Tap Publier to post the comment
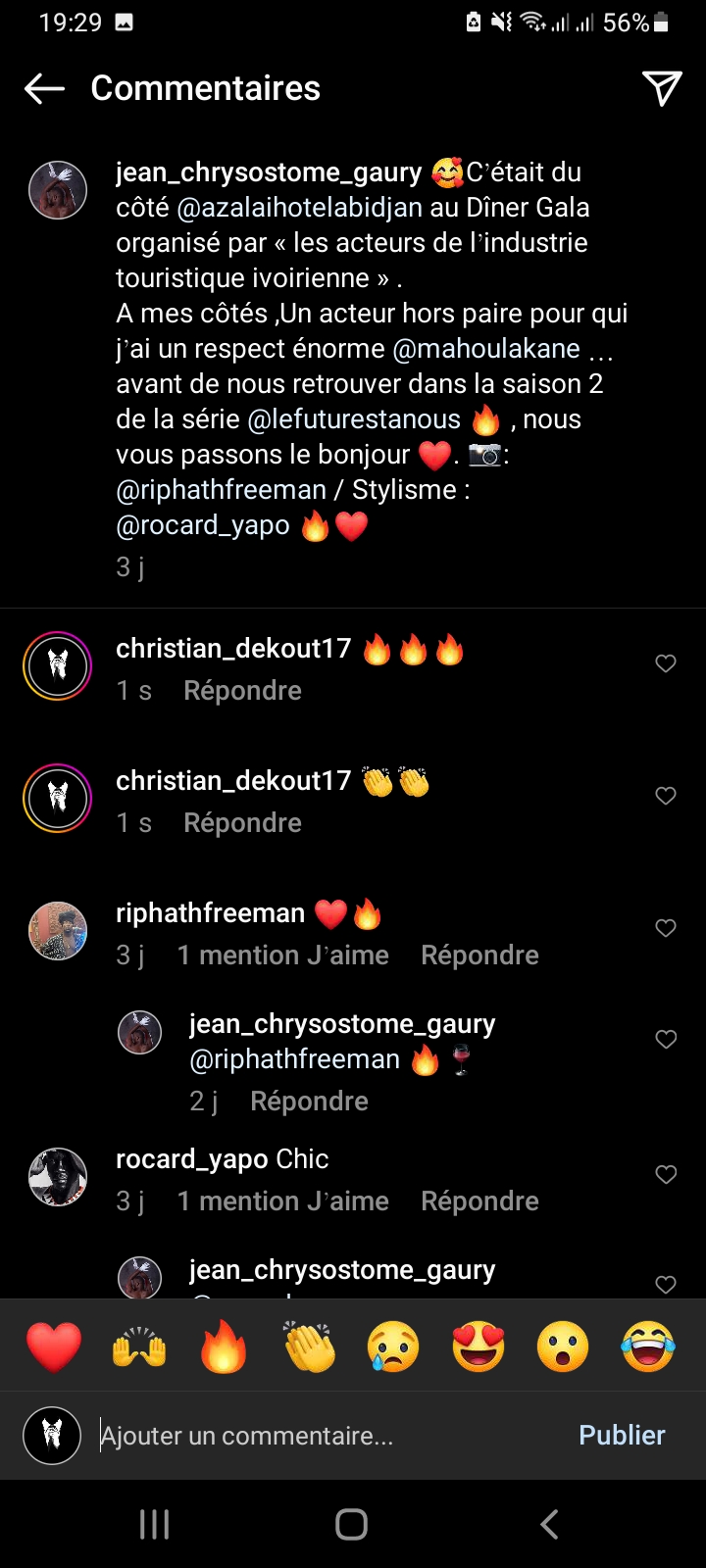 pyautogui.click(x=622, y=1436)
